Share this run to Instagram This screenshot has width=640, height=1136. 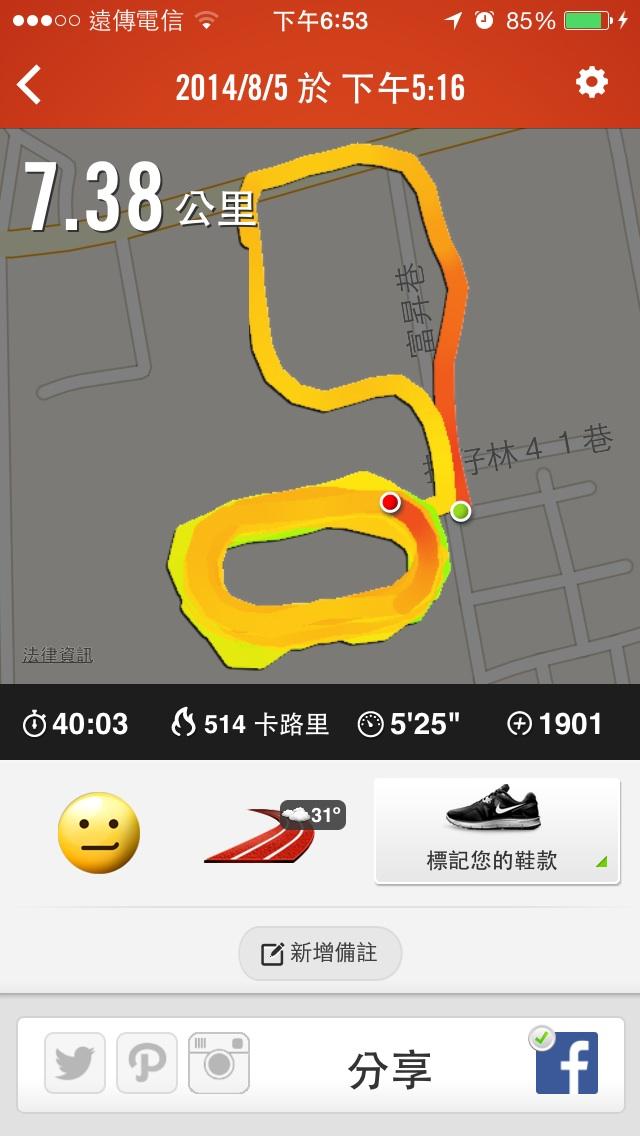point(219,1063)
